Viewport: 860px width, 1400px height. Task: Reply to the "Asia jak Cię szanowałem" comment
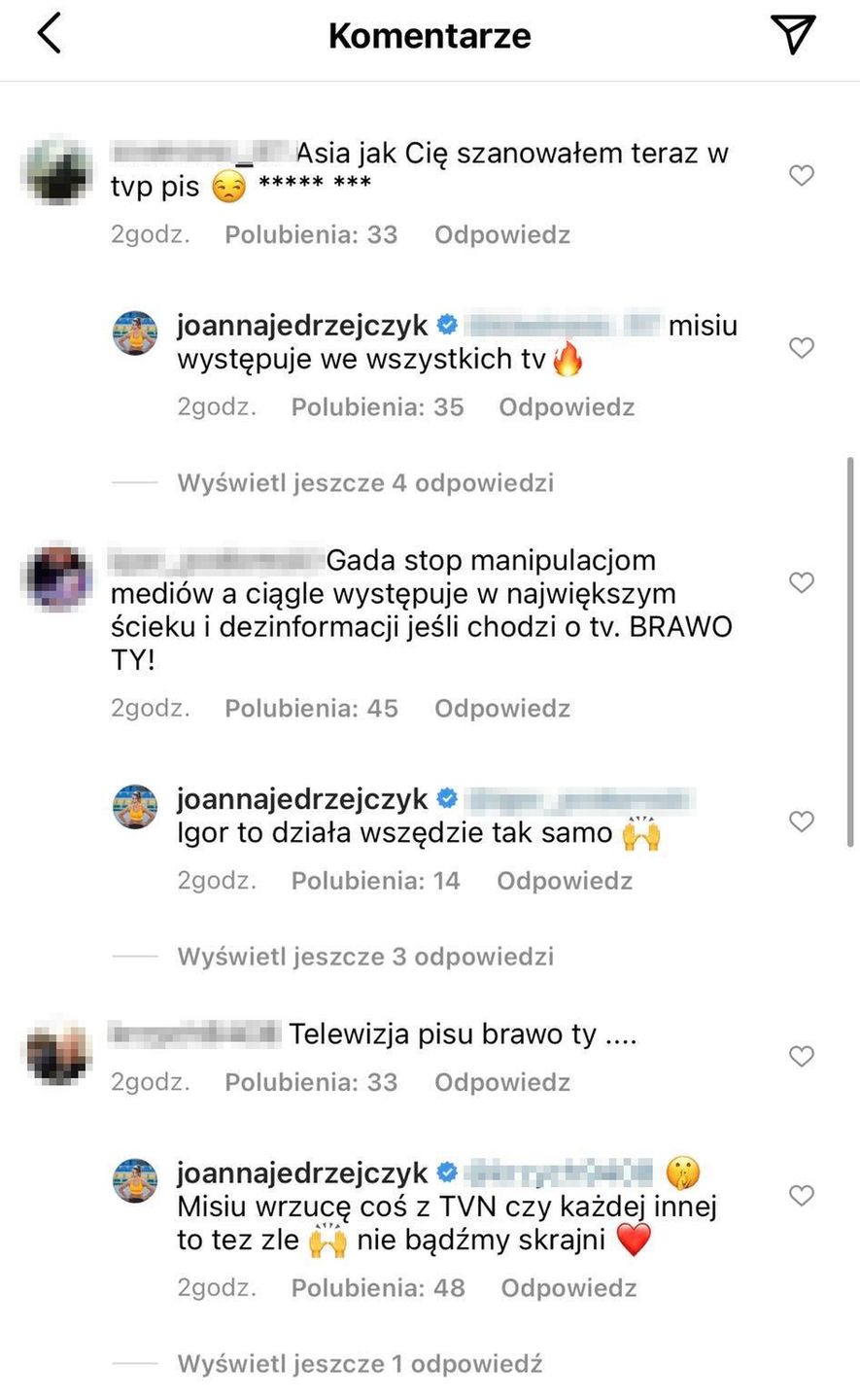[x=501, y=235]
